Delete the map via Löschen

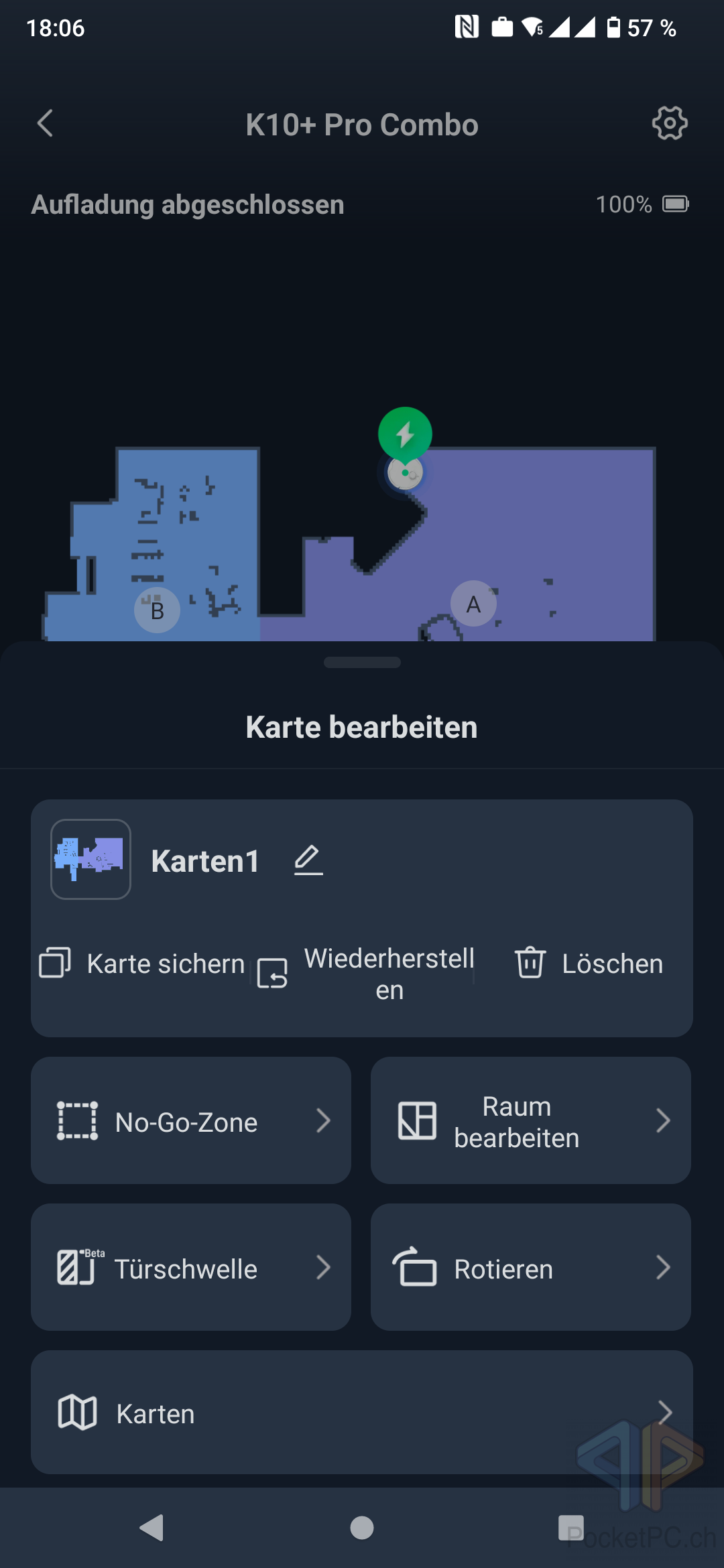[x=589, y=964]
